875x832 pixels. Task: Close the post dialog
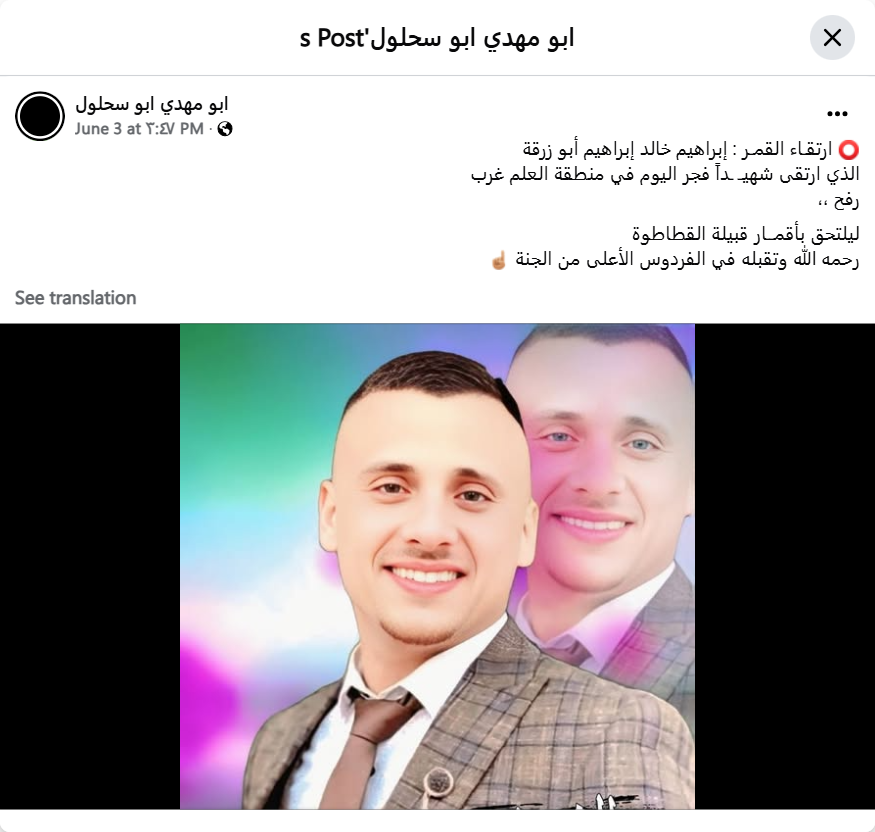[832, 38]
